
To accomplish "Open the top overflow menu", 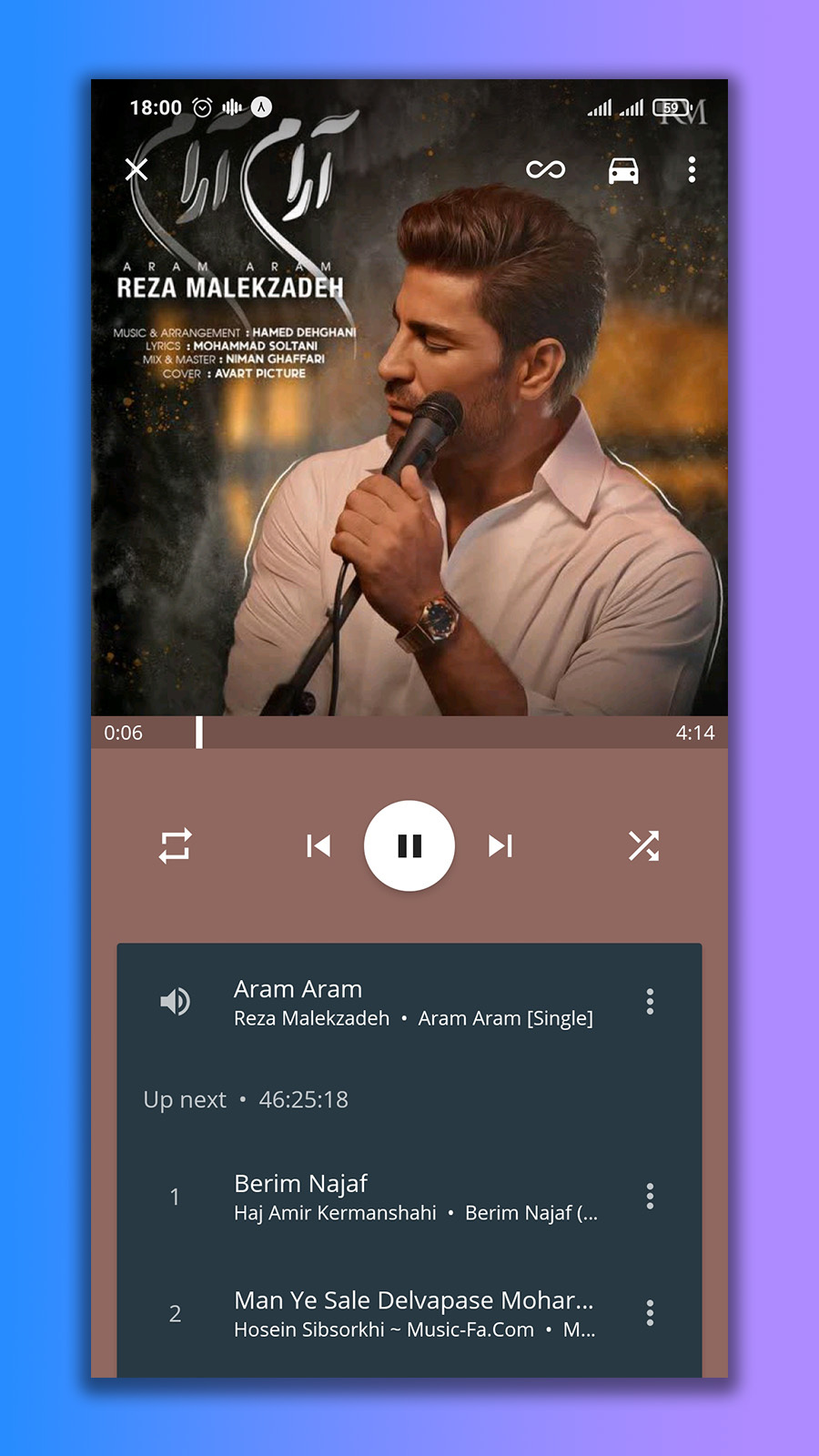I will tap(692, 169).
